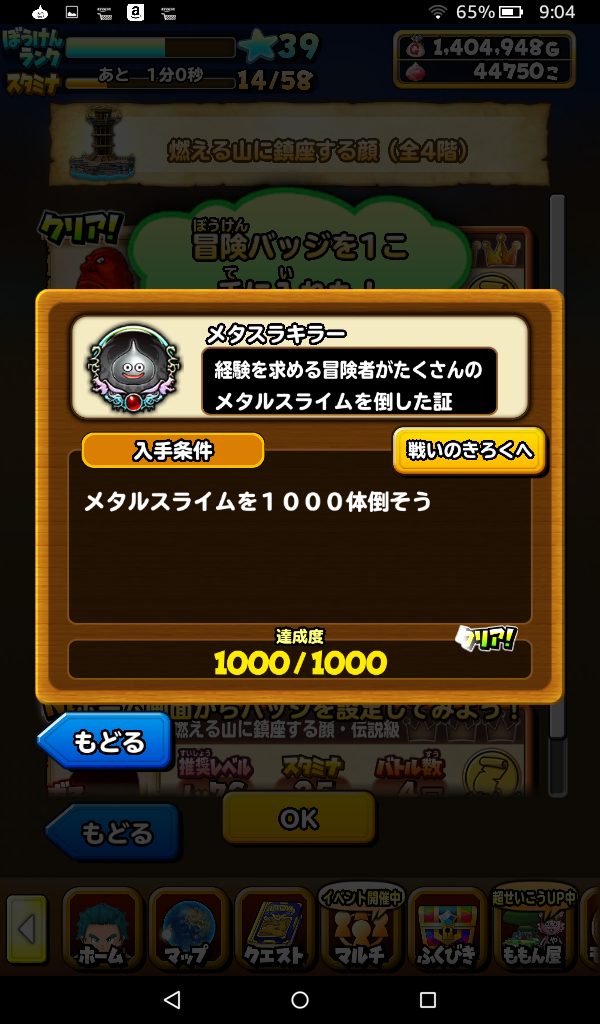Open 戦いのきろくへ battle record button
Screen dimensions: 600x1024
click(x=469, y=450)
